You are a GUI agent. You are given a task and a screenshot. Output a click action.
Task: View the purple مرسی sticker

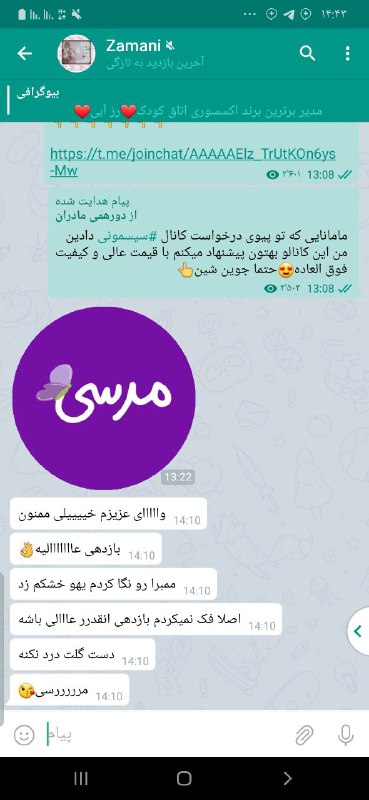(x=104, y=398)
